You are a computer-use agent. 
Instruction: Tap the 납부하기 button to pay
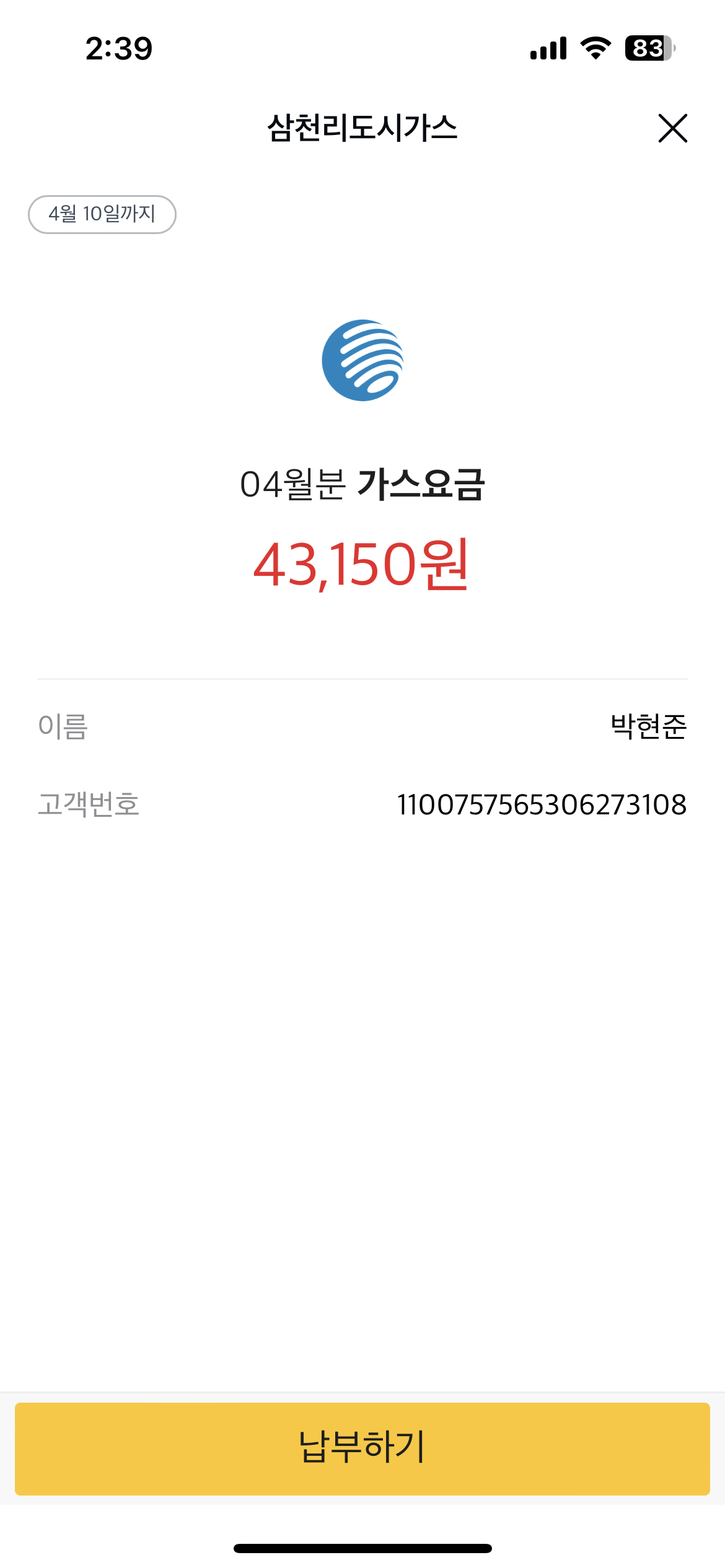pyautogui.click(x=362, y=1448)
